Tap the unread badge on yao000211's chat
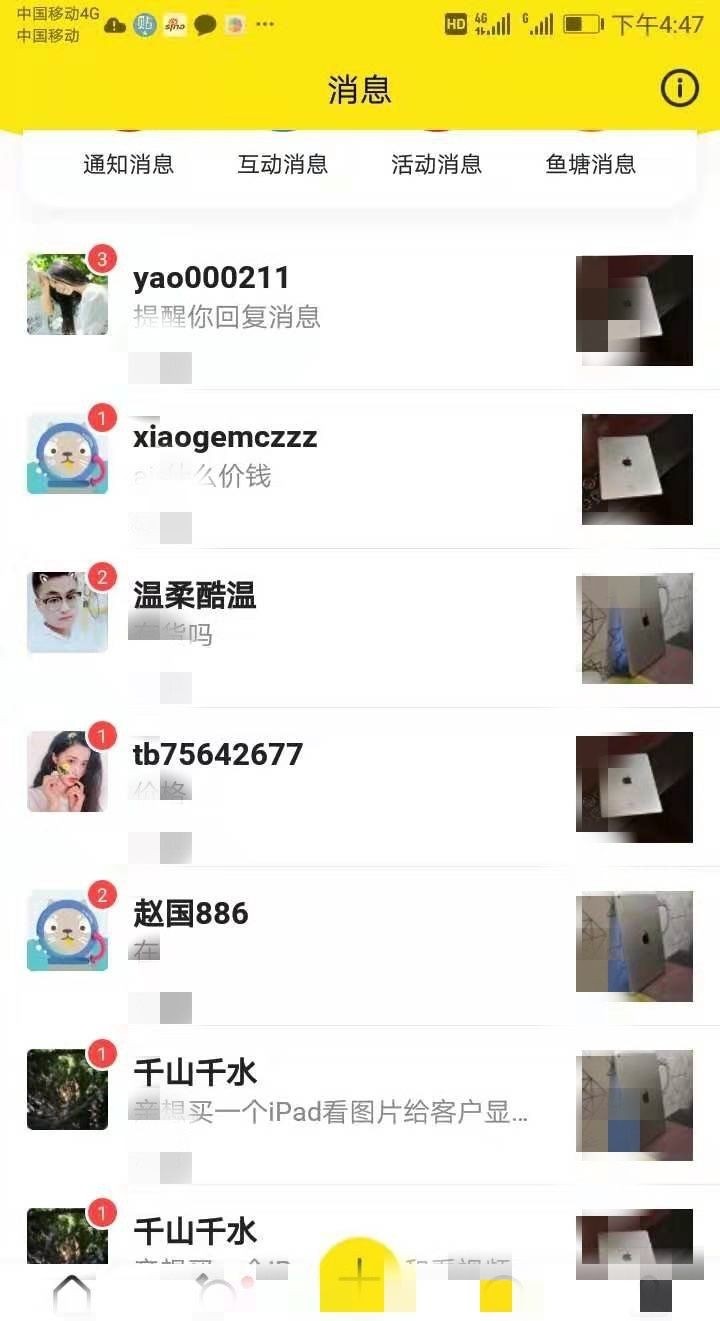 coord(103,258)
